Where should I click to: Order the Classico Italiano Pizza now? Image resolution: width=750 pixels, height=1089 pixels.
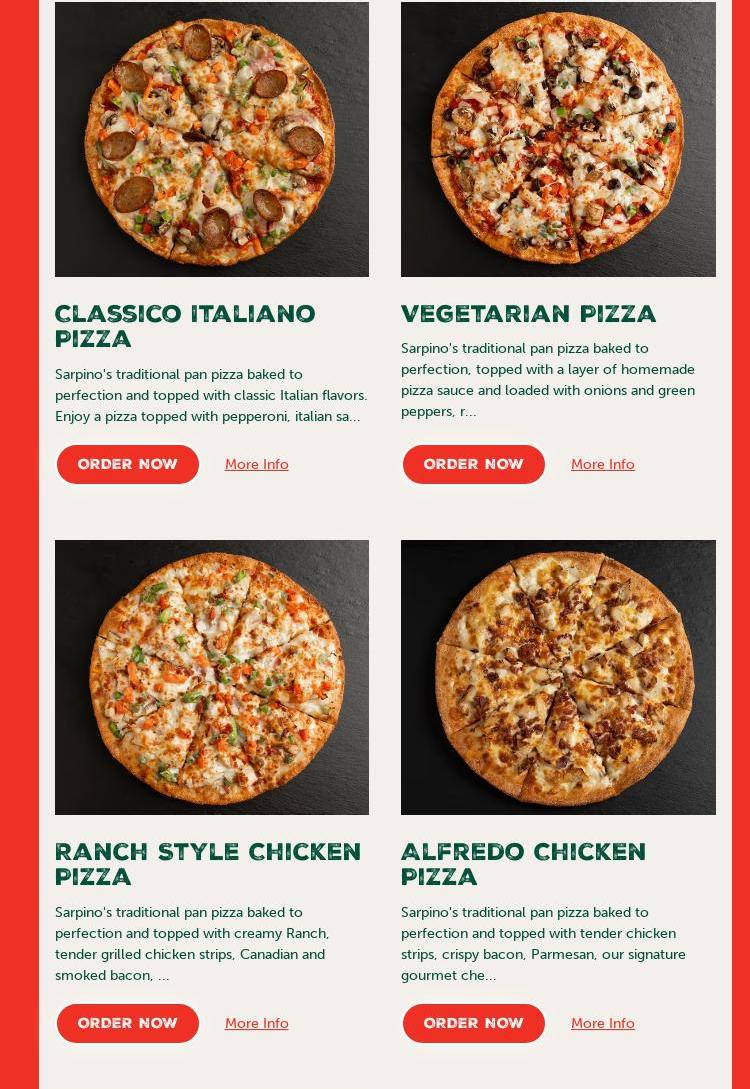[127, 464]
